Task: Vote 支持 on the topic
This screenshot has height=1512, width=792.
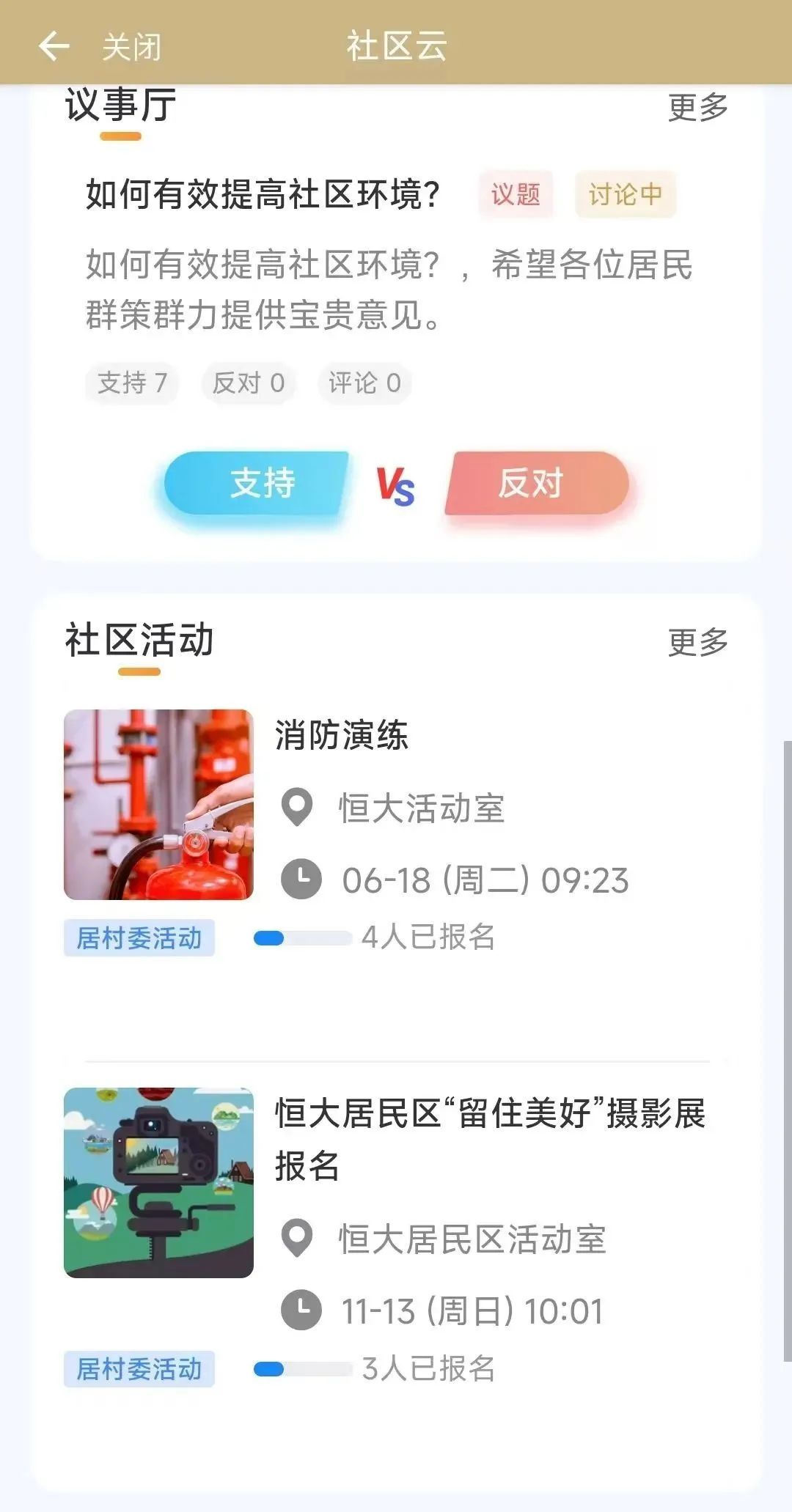Action: pos(255,483)
